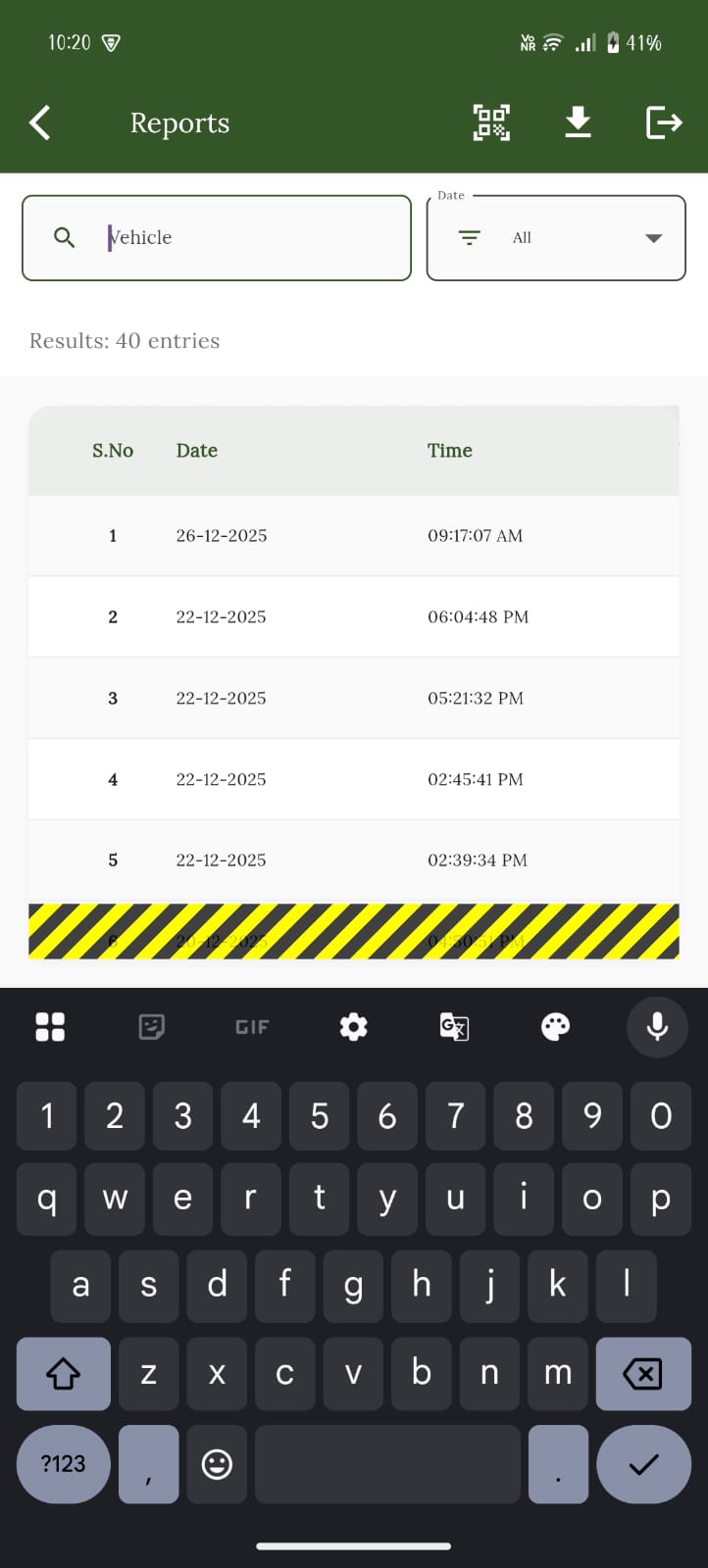
Task: Open the entry timed 02:45:41 PM
Action: [353, 780]
